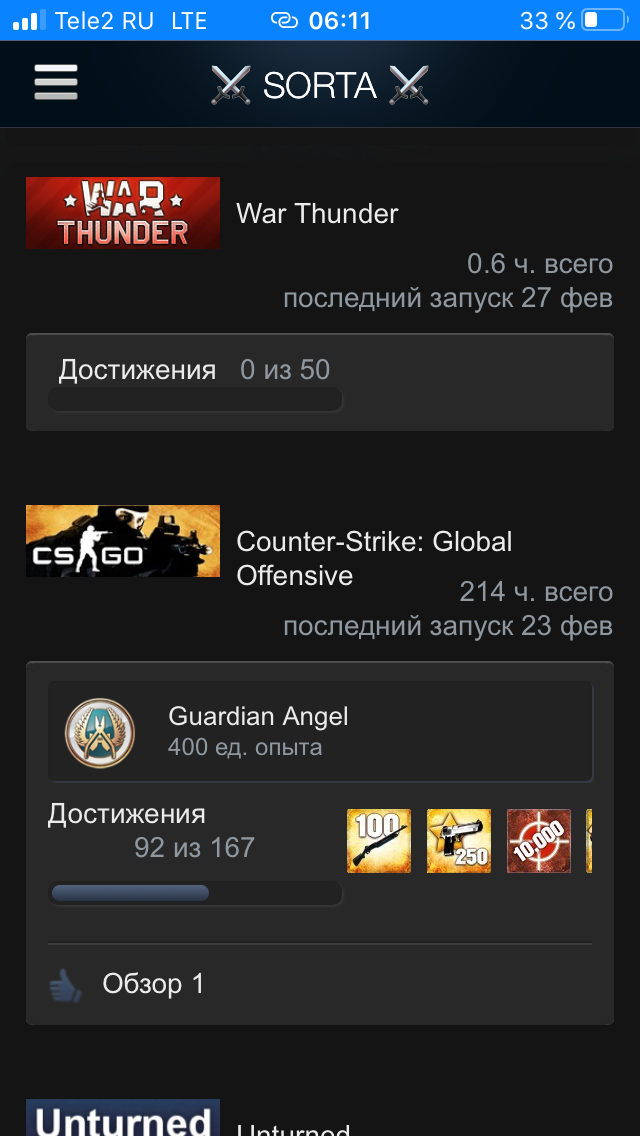Open the 100 shotgun achievement icon
Viewport: 640px width, 1136px height.
379,841
